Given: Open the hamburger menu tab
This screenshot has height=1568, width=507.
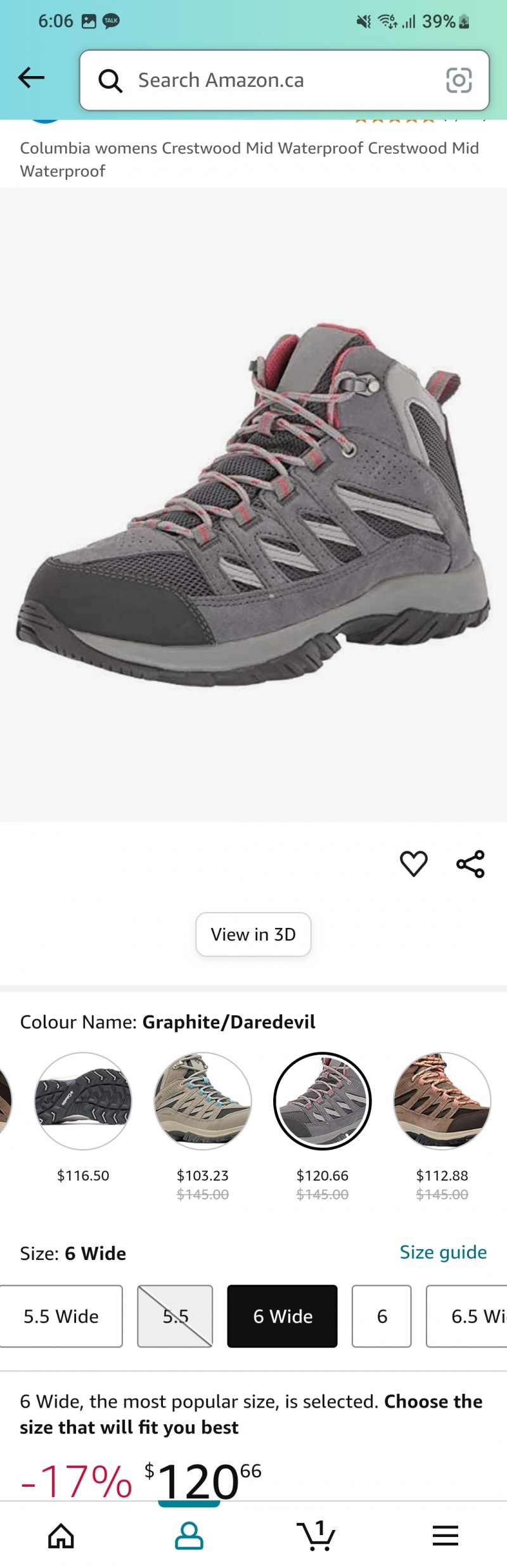Looking at the screenshot, I should 445,1536.
